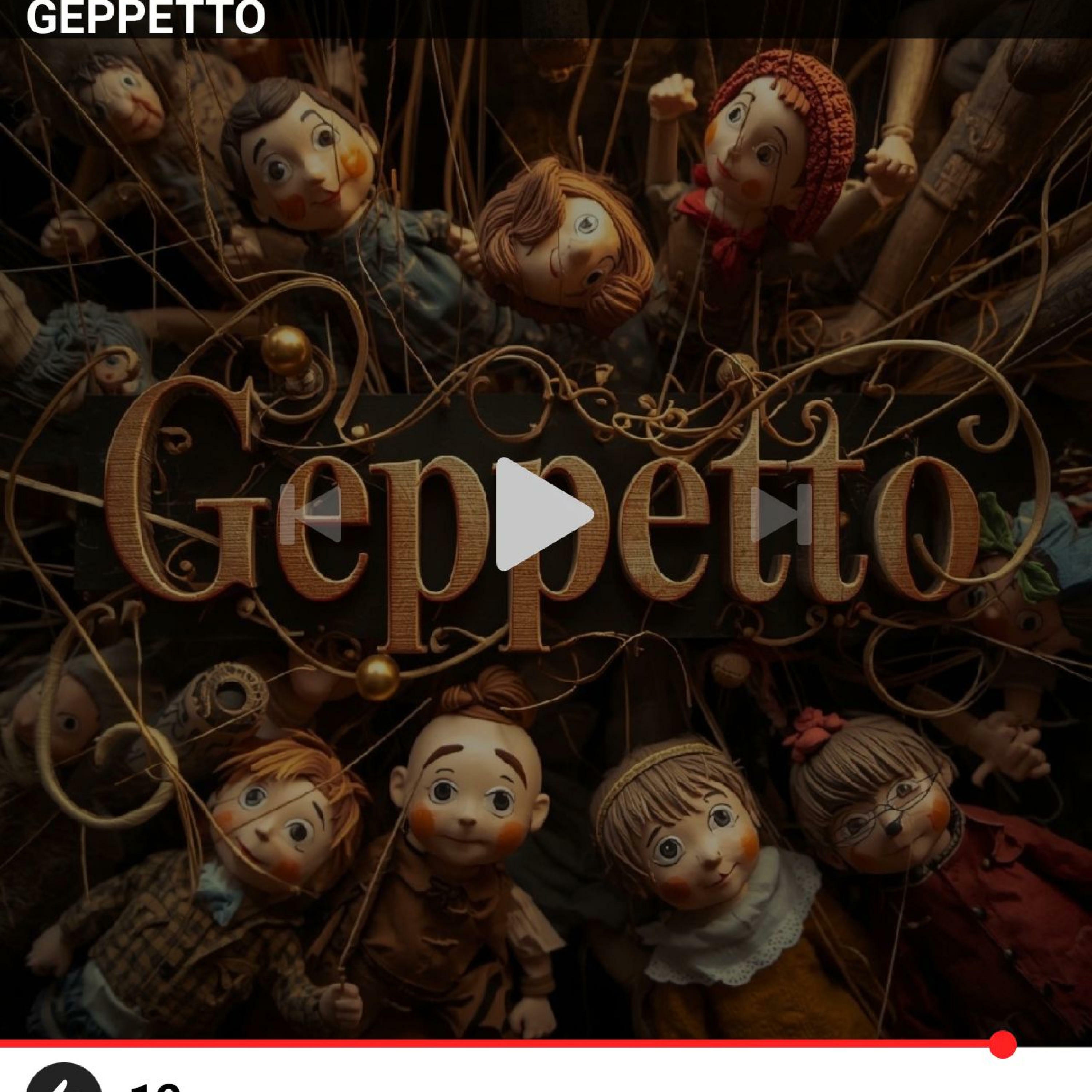Play the Geppetto video
The height and width of the screenshot is (1092, 1092).
tap(542, 514)
